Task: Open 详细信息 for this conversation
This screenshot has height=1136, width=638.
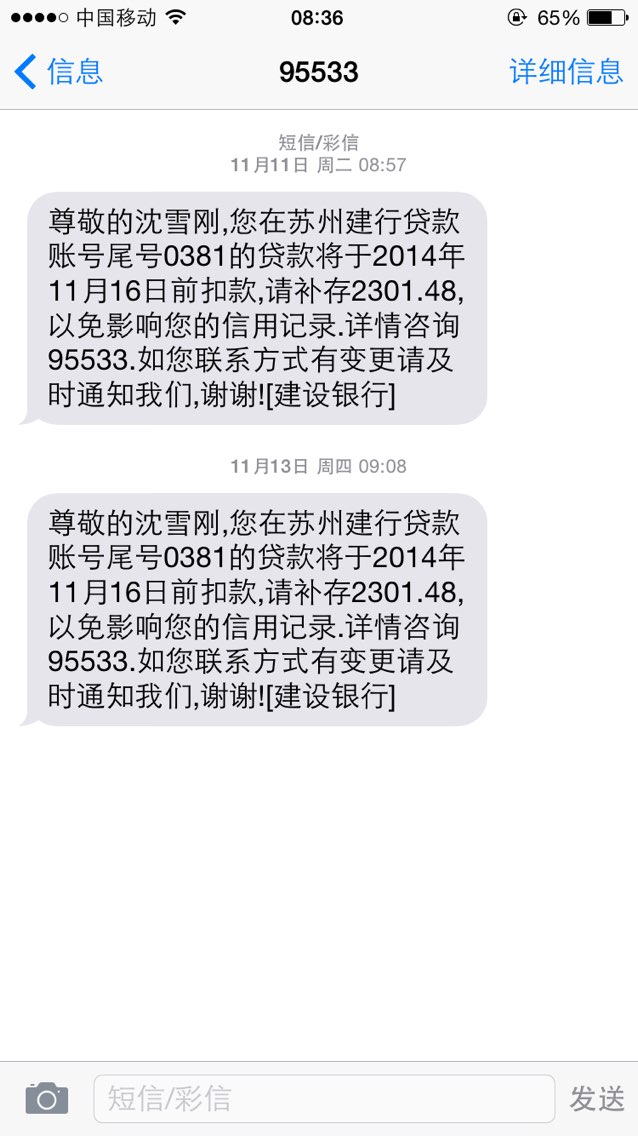Action: 566,72
